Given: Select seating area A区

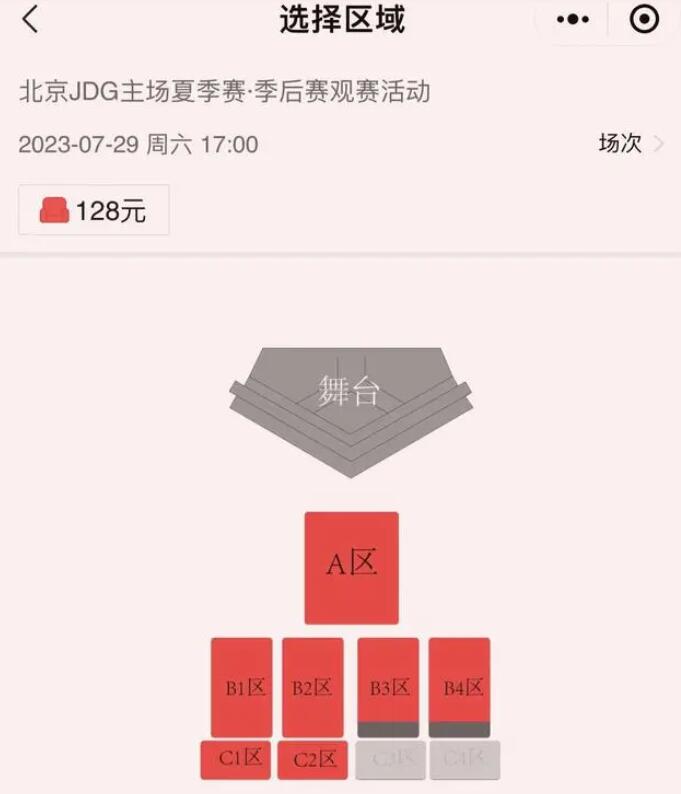Looking at the screenshot, I should (351, 567).
